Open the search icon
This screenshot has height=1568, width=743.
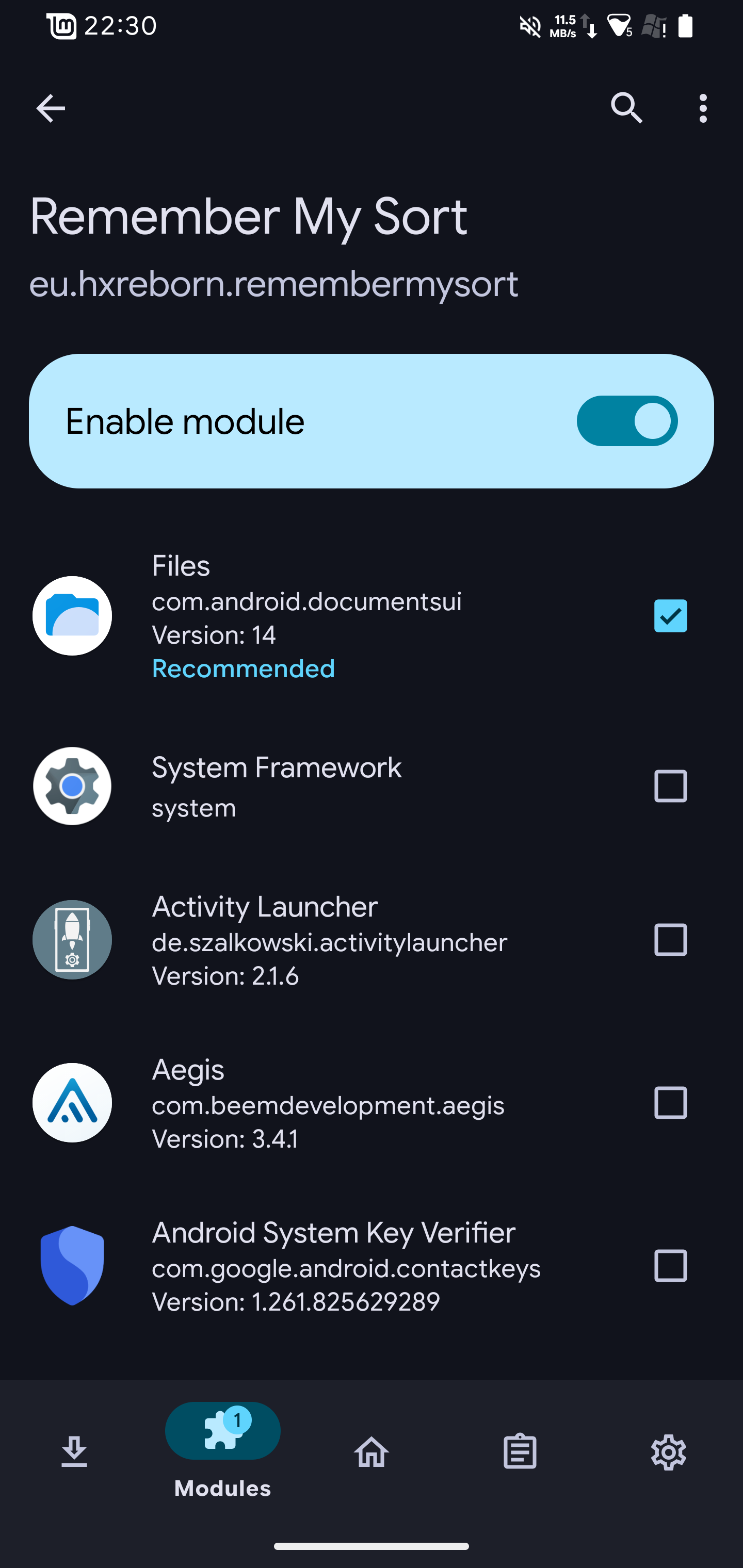[627, 109]
